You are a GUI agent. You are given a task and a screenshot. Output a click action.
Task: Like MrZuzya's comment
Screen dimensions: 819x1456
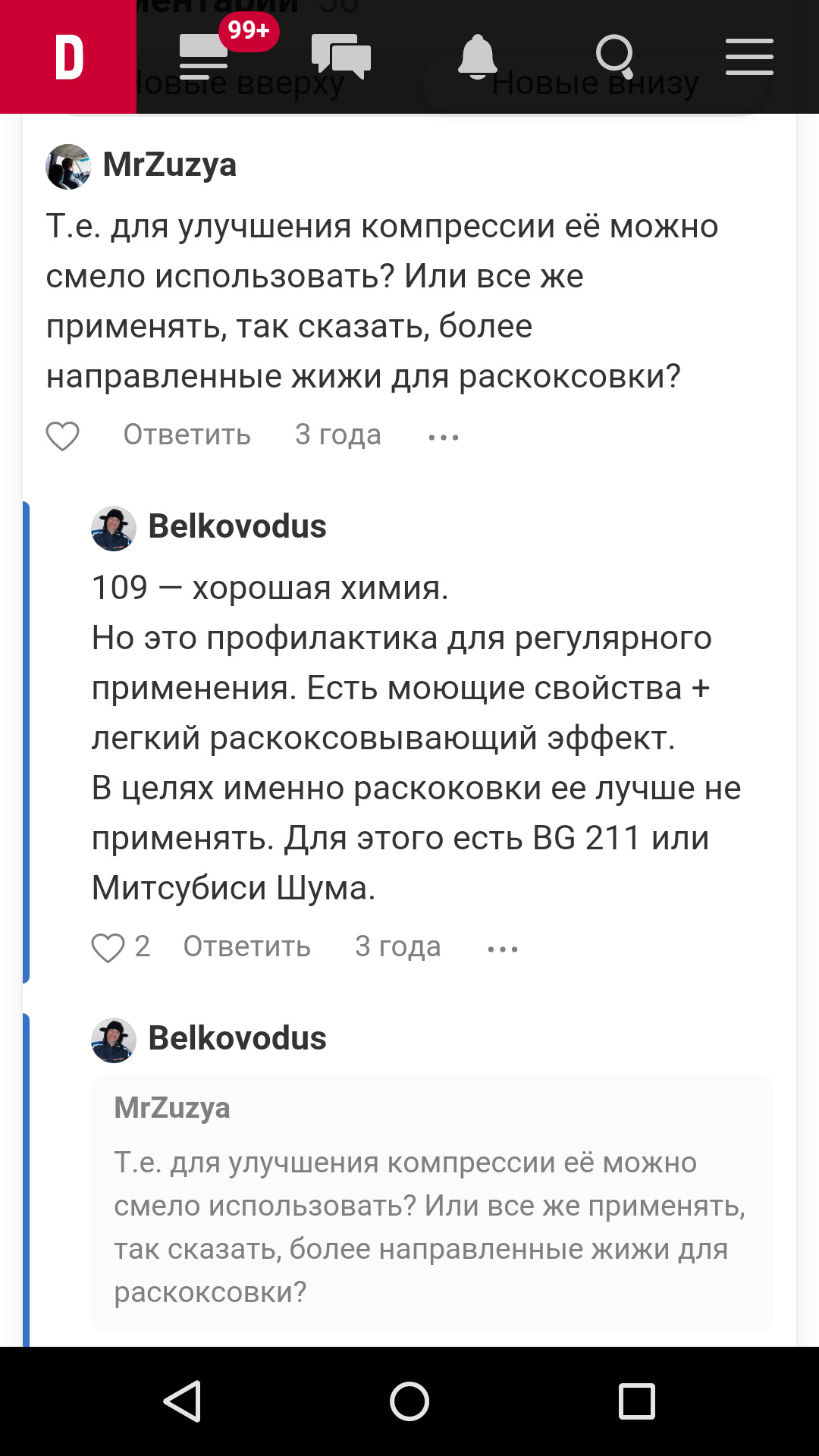click(x=62, y=436)
